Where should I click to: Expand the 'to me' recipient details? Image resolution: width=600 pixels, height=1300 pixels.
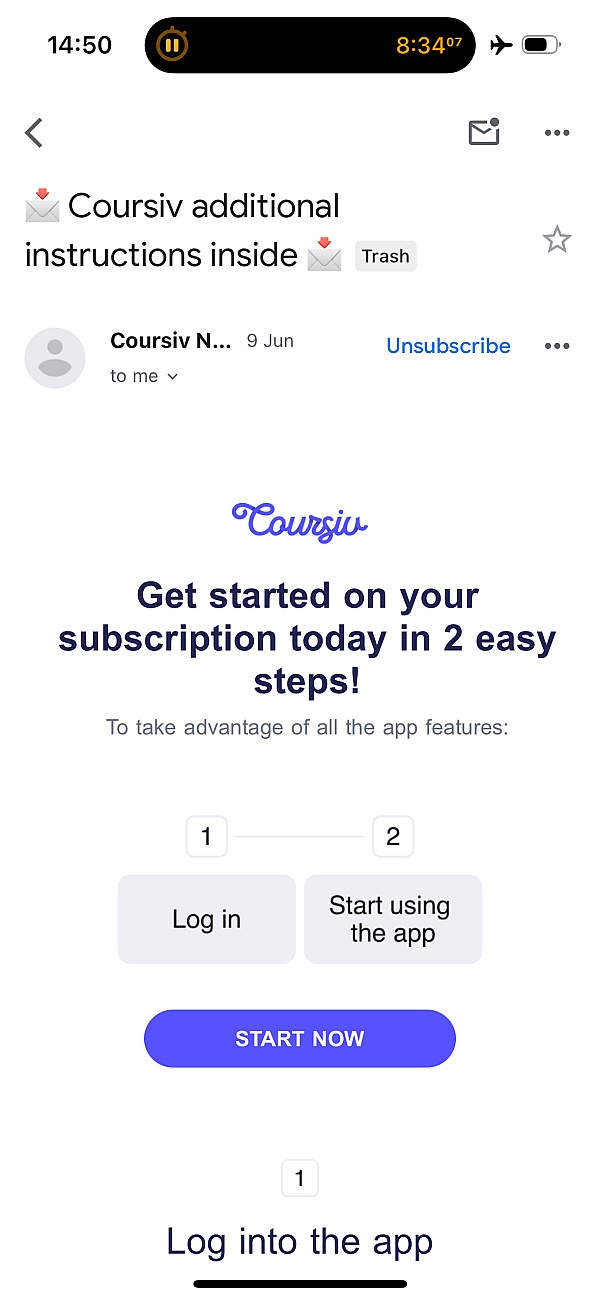(x=145, y=376)
